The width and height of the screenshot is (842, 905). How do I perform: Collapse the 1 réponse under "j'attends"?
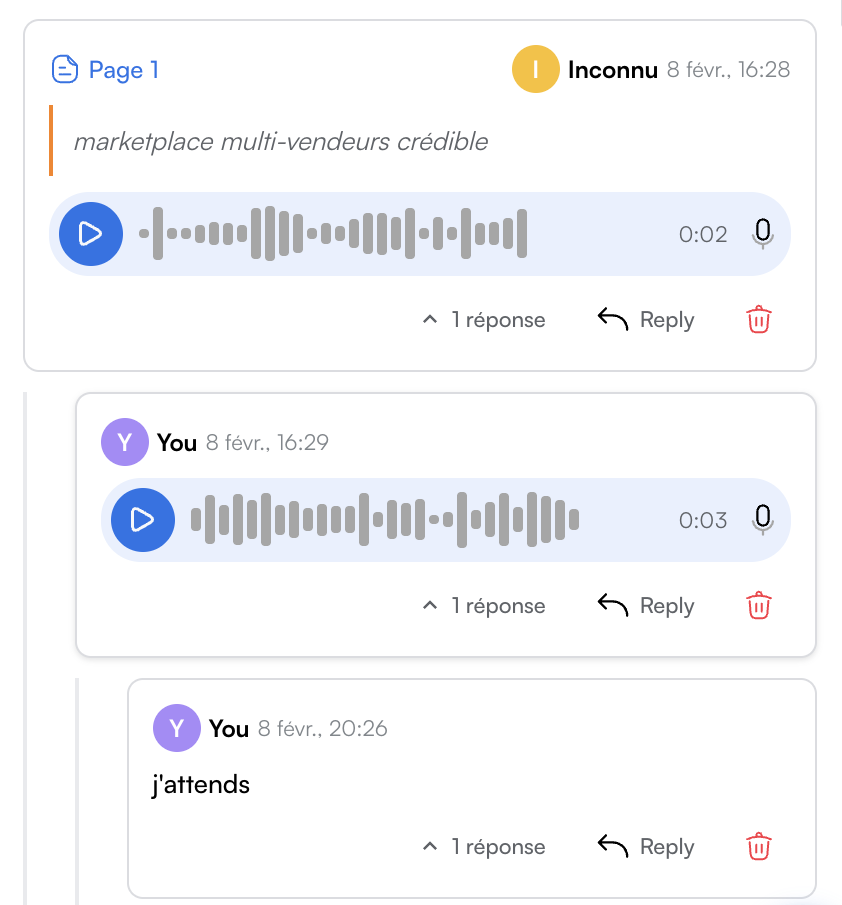(x=484, y=847)
